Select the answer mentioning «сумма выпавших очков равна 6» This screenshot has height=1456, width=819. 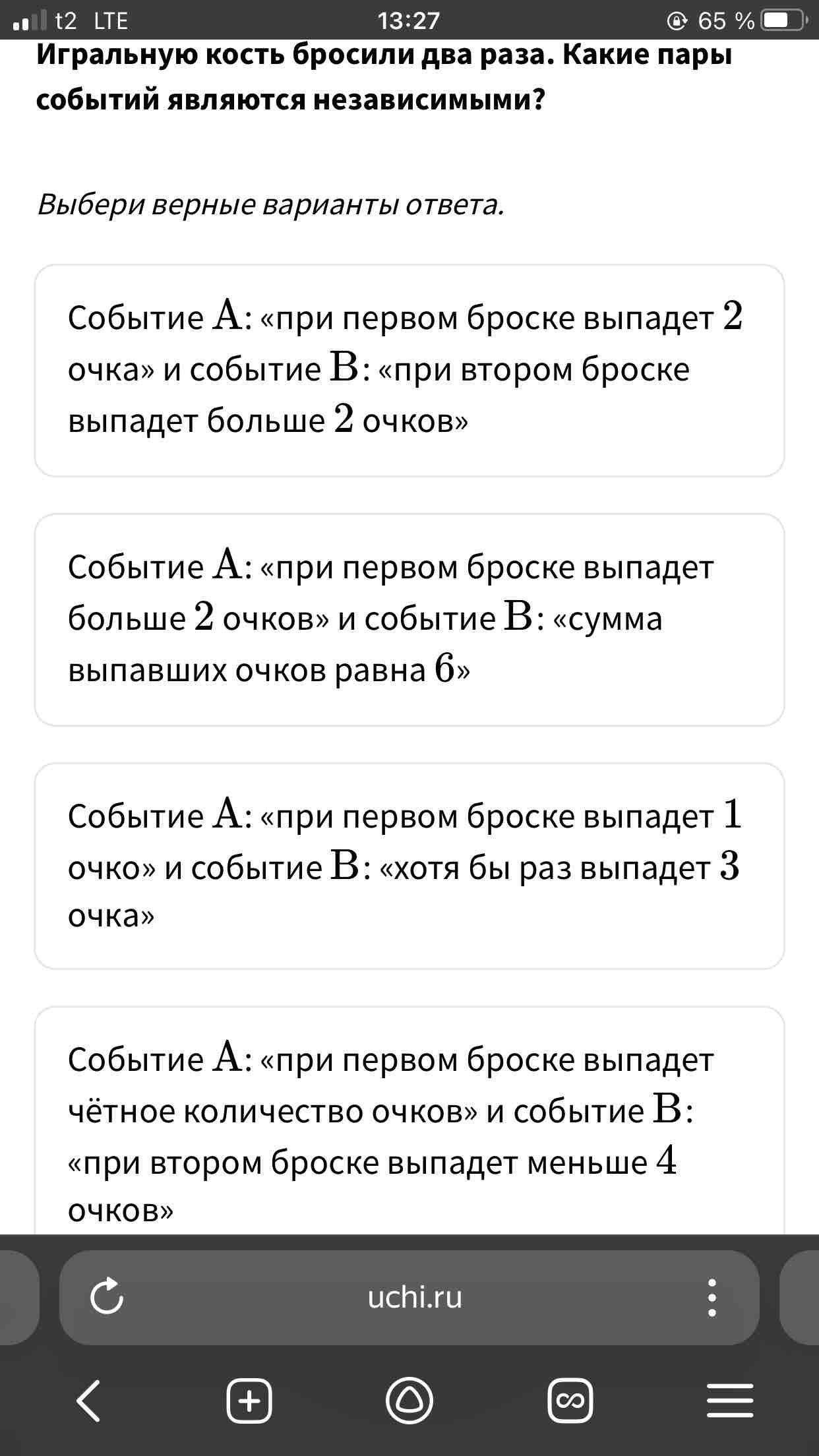(409, 620)
